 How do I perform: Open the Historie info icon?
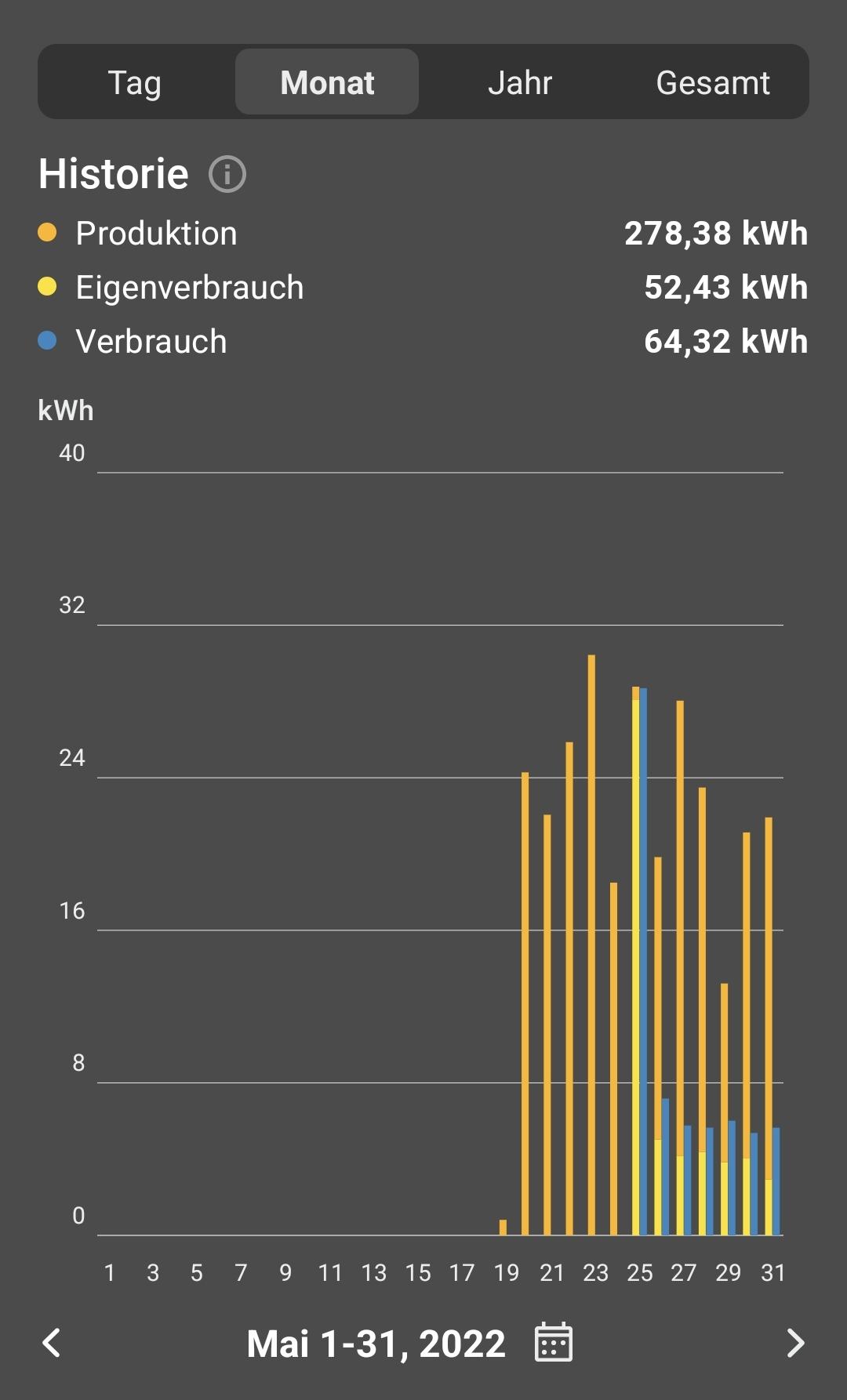point(227,174)
